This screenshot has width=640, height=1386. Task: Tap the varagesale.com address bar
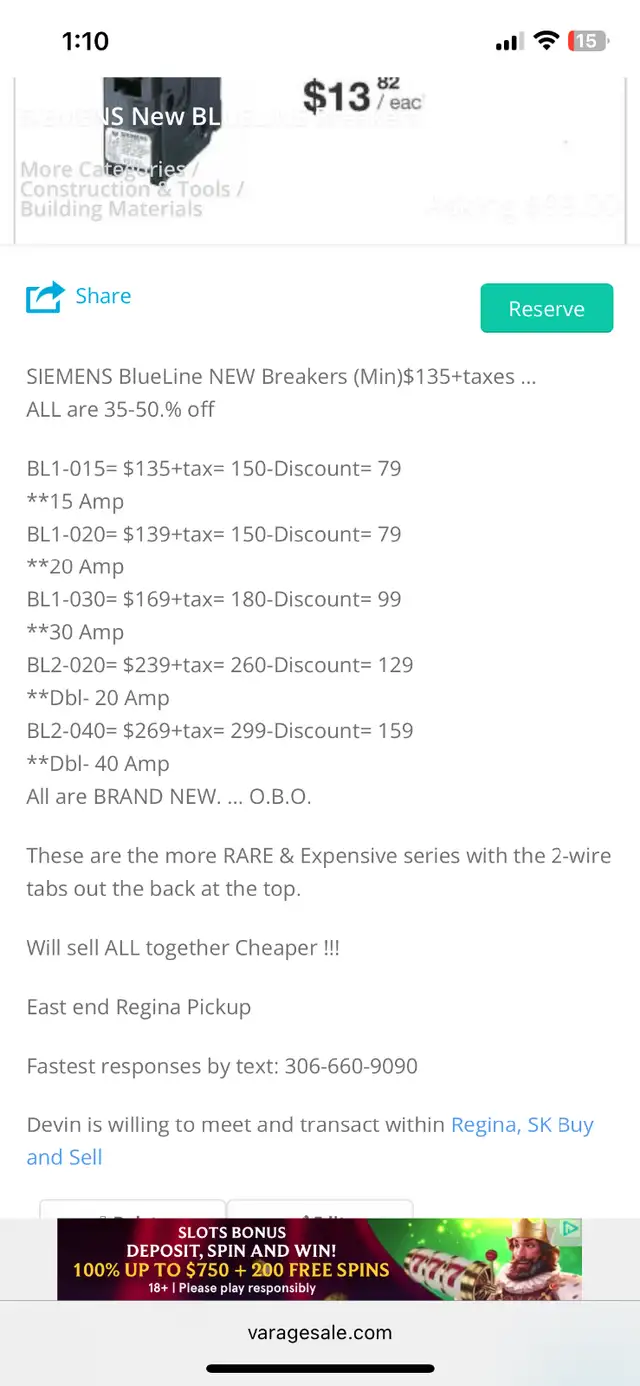[320, 1332]
